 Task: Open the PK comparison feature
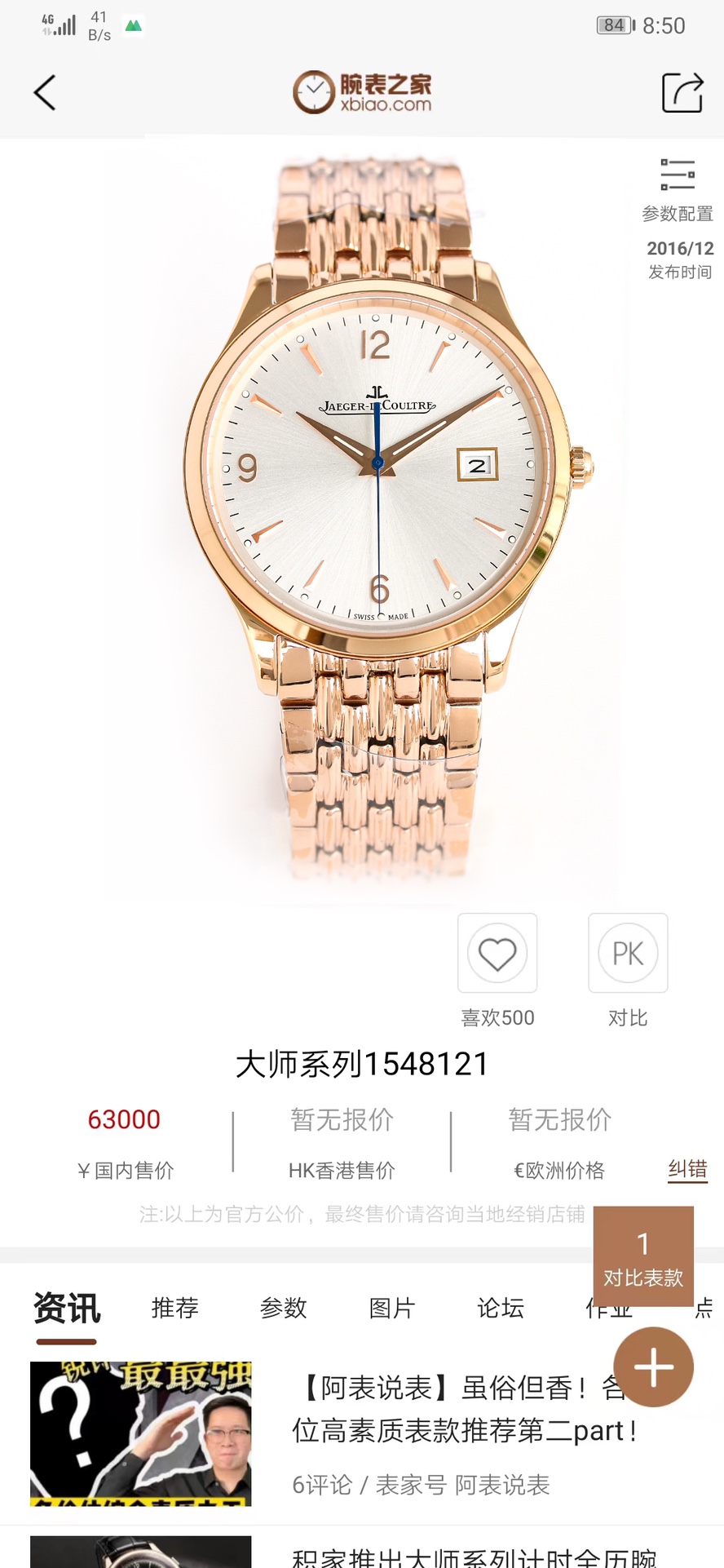(x=627, y=954)
